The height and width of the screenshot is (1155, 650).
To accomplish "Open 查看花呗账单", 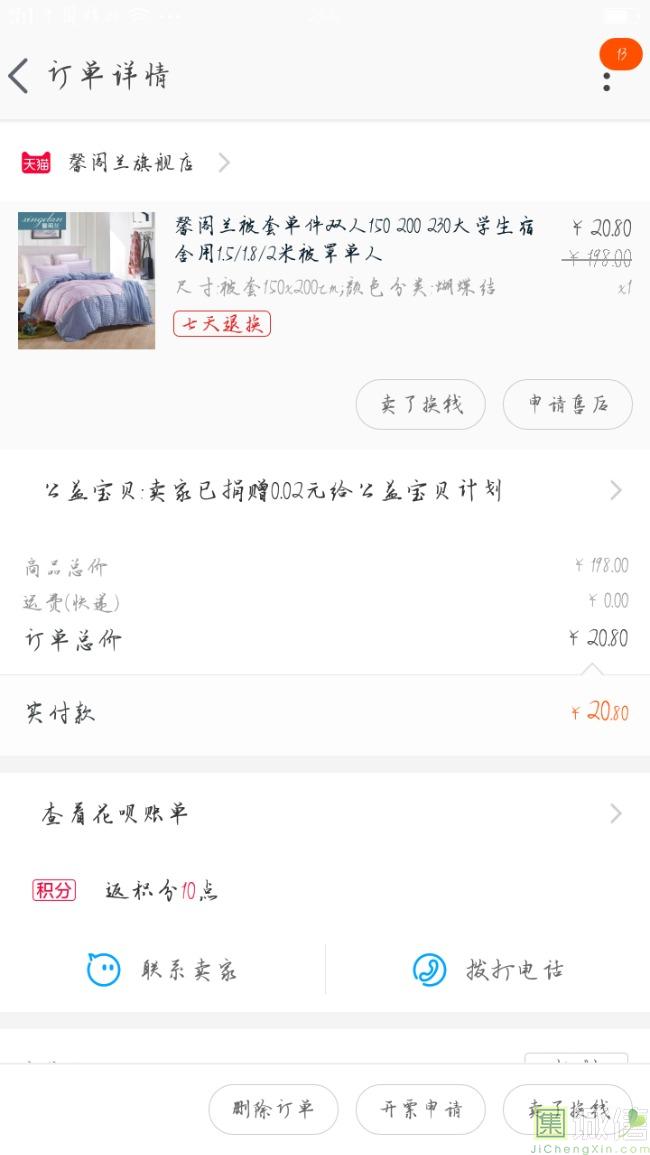I will click(x=325, y=814).
